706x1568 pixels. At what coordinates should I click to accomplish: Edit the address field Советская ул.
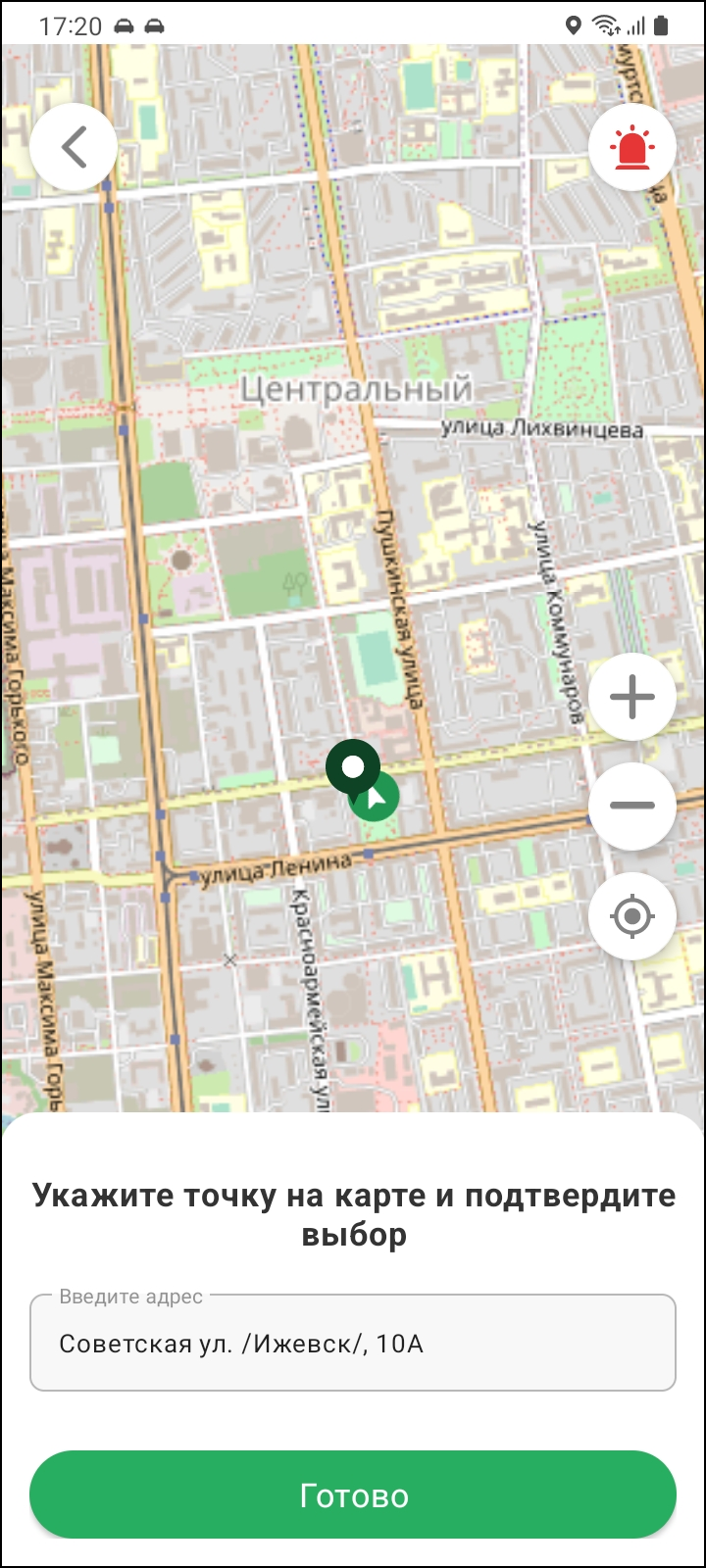(x=353, y=1343)
